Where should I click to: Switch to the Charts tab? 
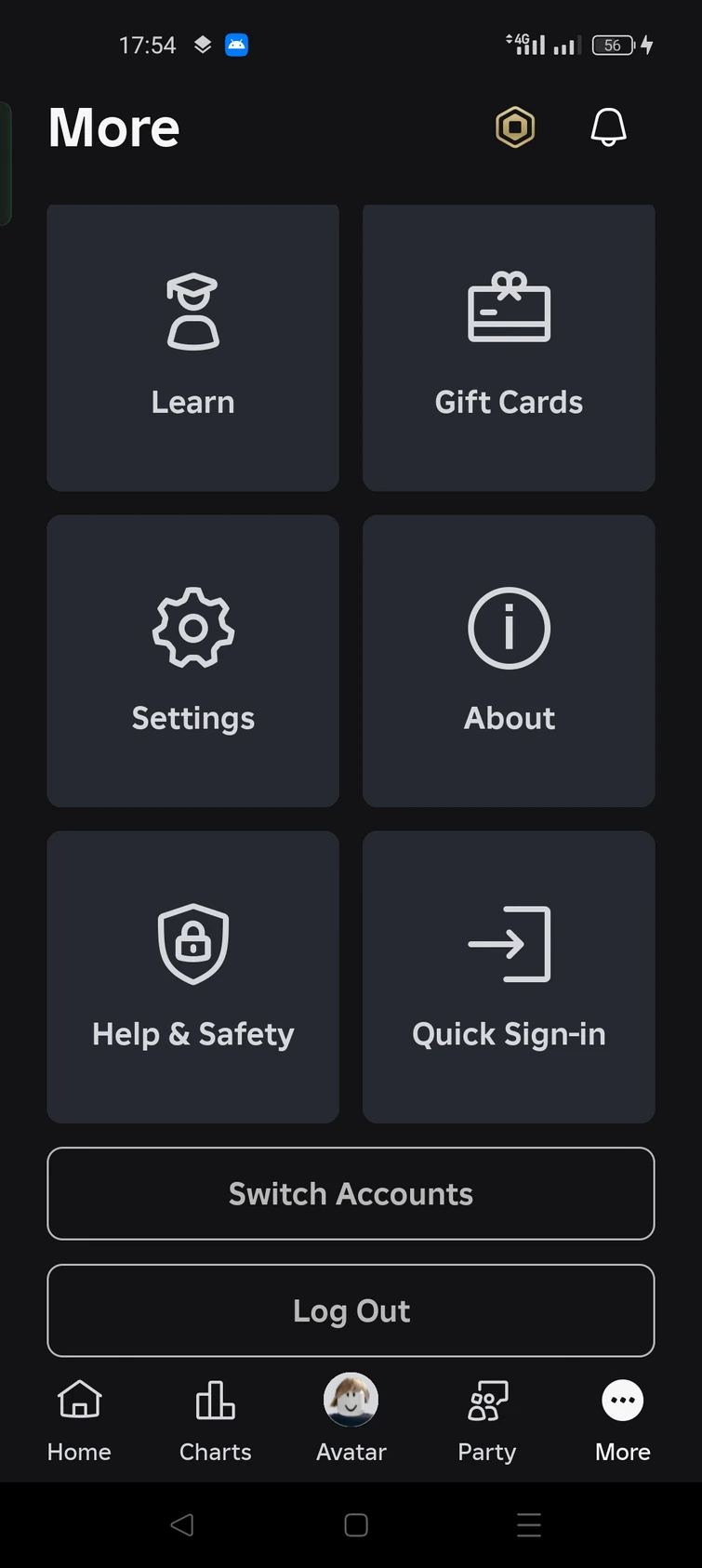[215, 1420]
